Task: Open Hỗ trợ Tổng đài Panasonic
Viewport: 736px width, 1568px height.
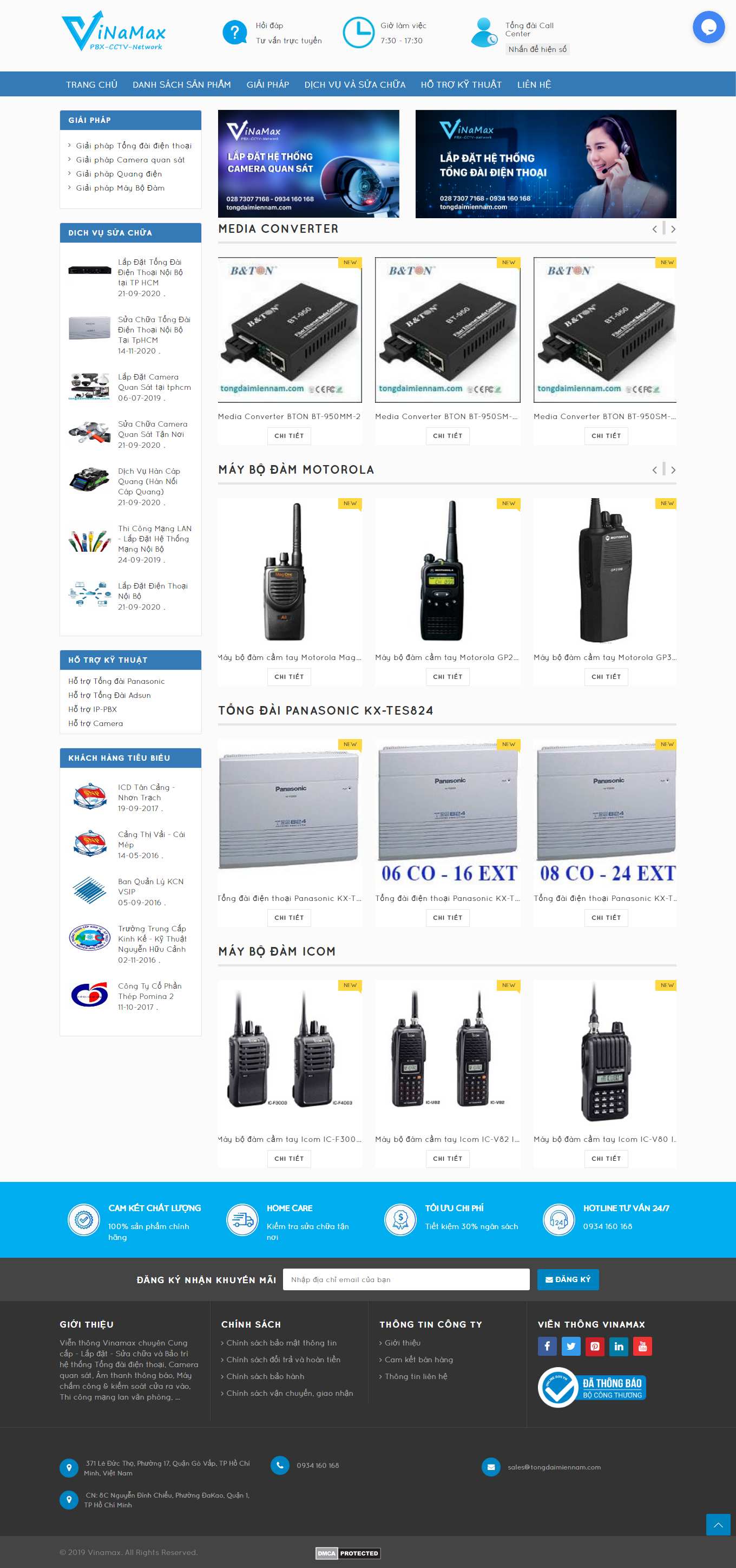Action: coord(116,681)
